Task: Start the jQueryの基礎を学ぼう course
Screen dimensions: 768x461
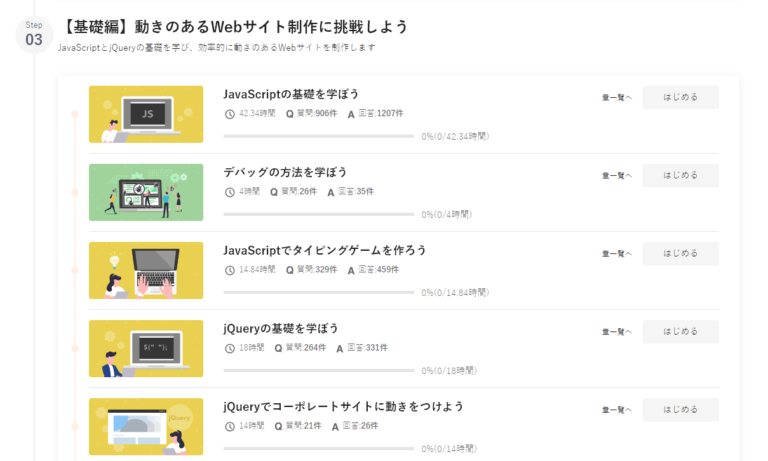Action: coord(680,331)
